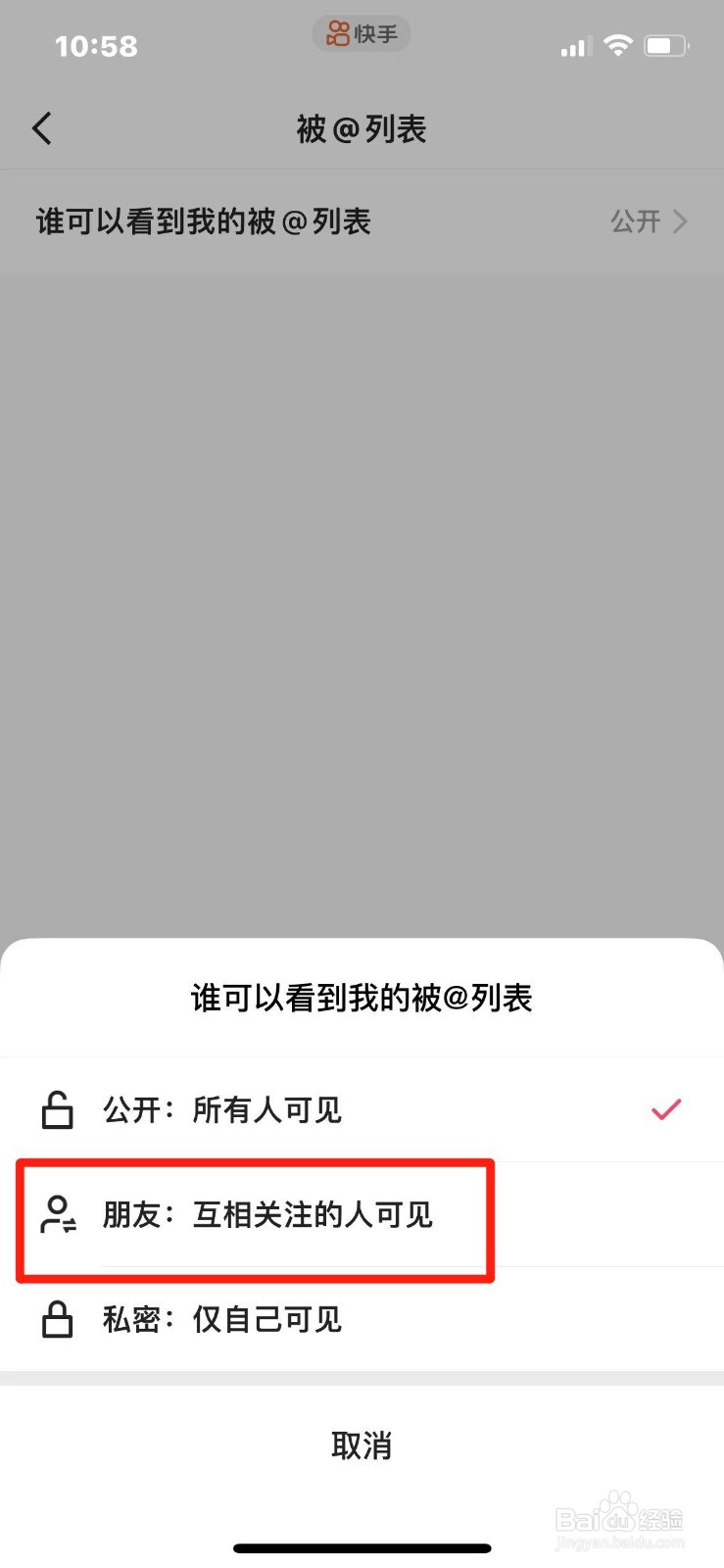This screenshot has width=724, height=1568.
Task: Tap the 被@列表 title at page top
Action: click(x=362, y=128)
